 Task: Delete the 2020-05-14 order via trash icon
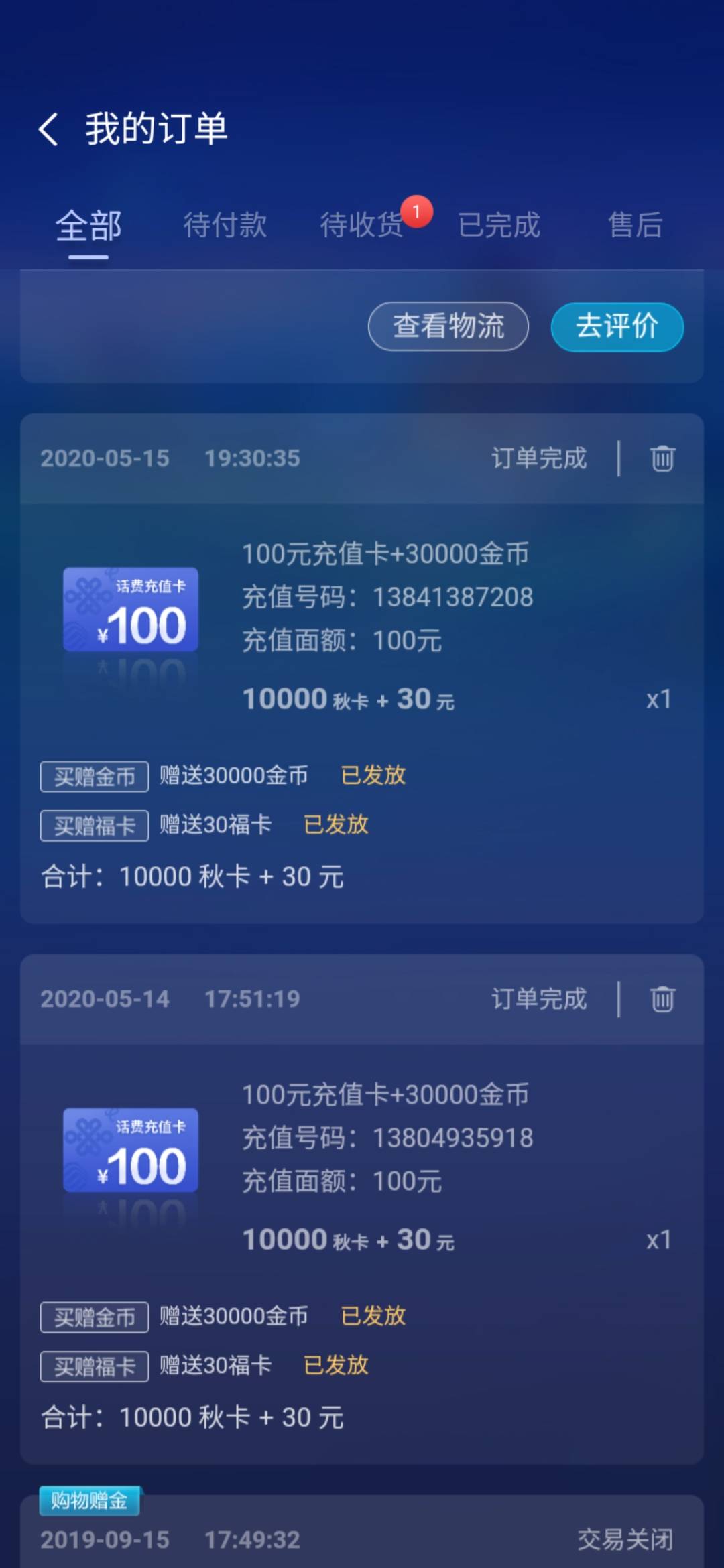coord(661,999)
